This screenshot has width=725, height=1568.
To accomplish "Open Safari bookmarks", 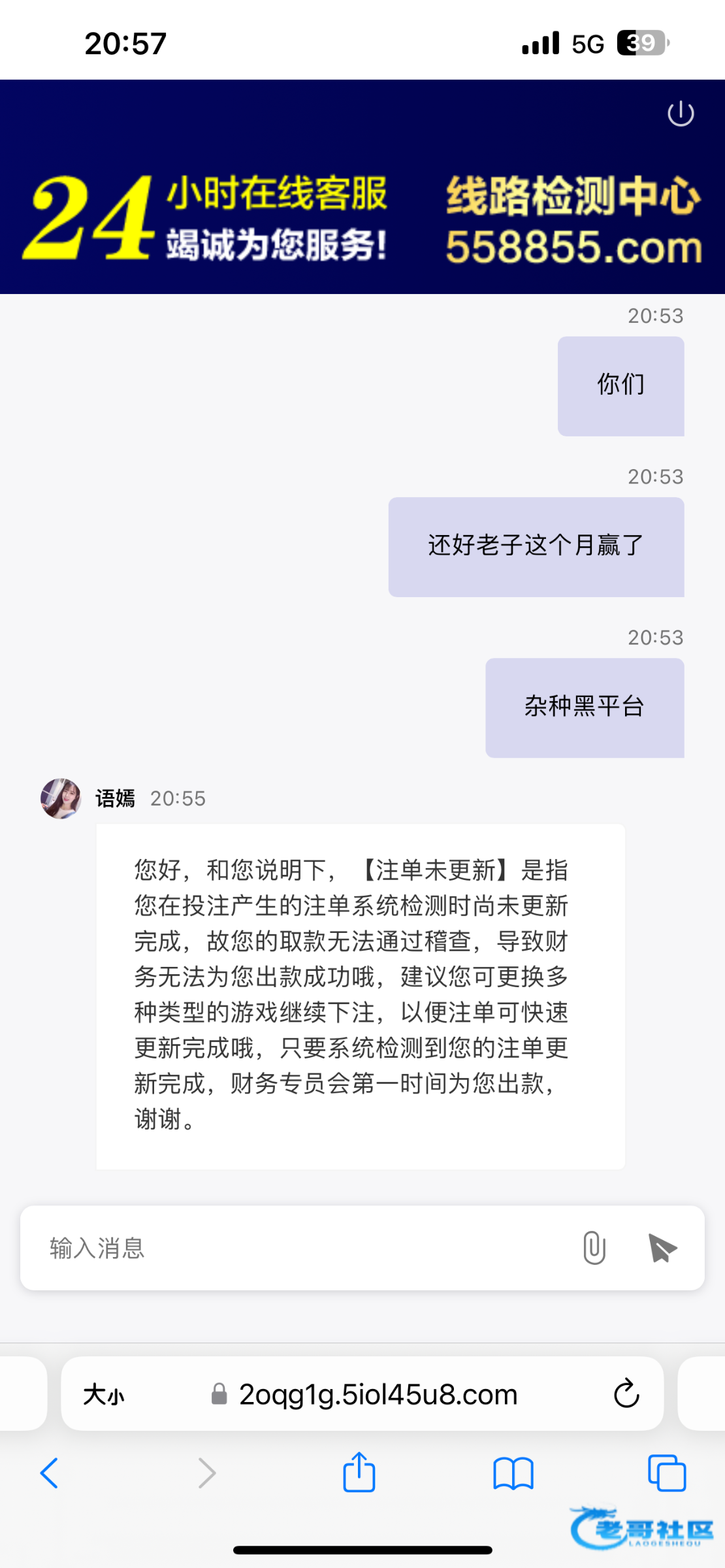I will 513,1474.
